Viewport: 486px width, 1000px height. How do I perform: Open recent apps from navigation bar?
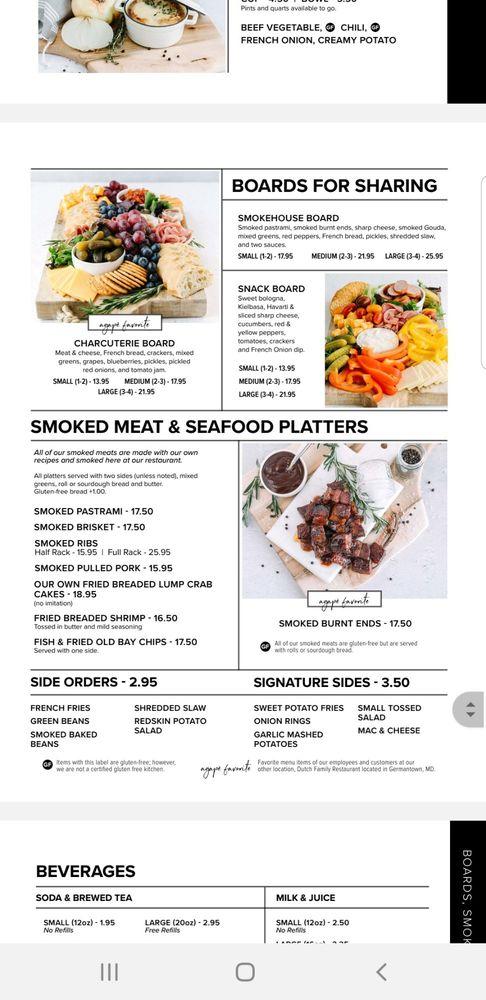click(109, 972)
